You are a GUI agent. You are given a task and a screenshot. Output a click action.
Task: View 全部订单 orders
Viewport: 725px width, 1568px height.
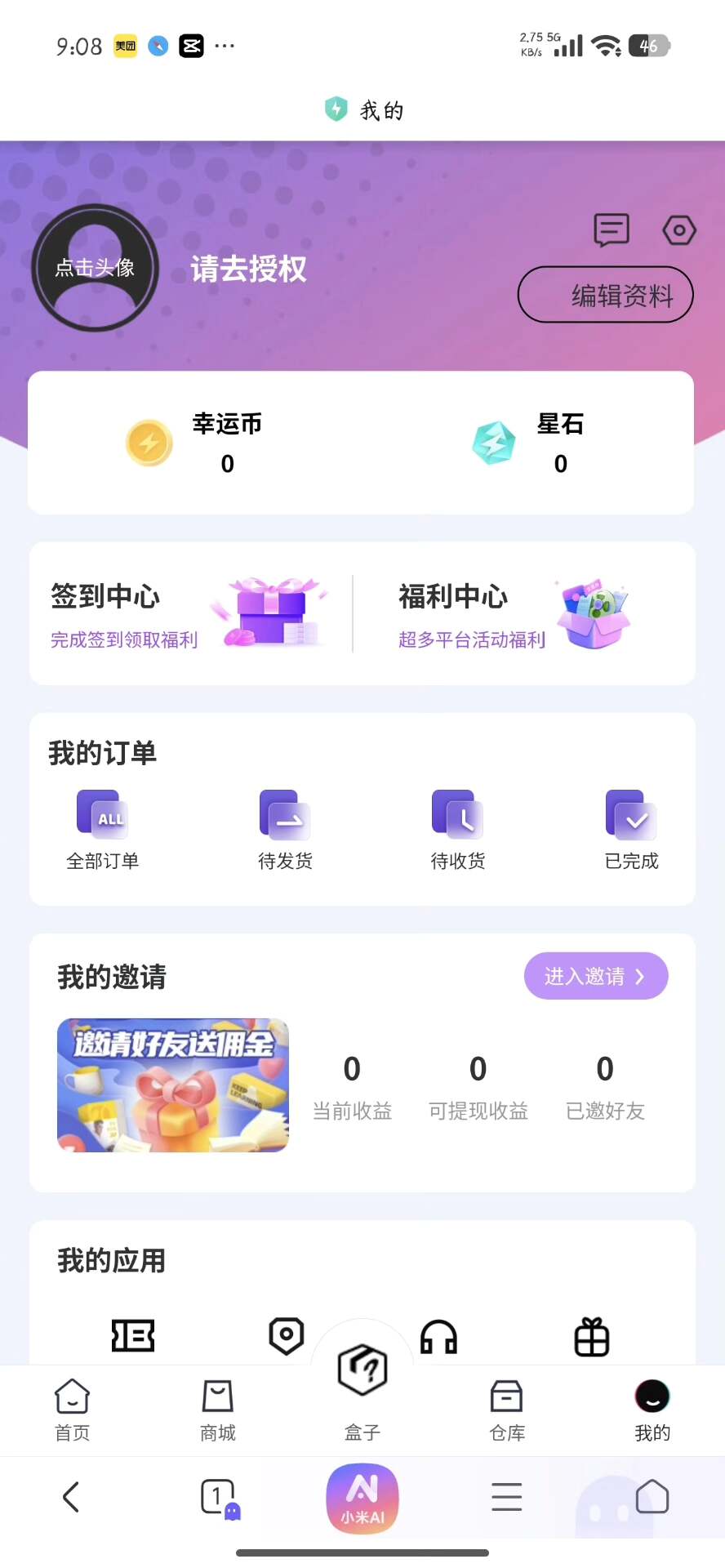click(x=102, y=830)
